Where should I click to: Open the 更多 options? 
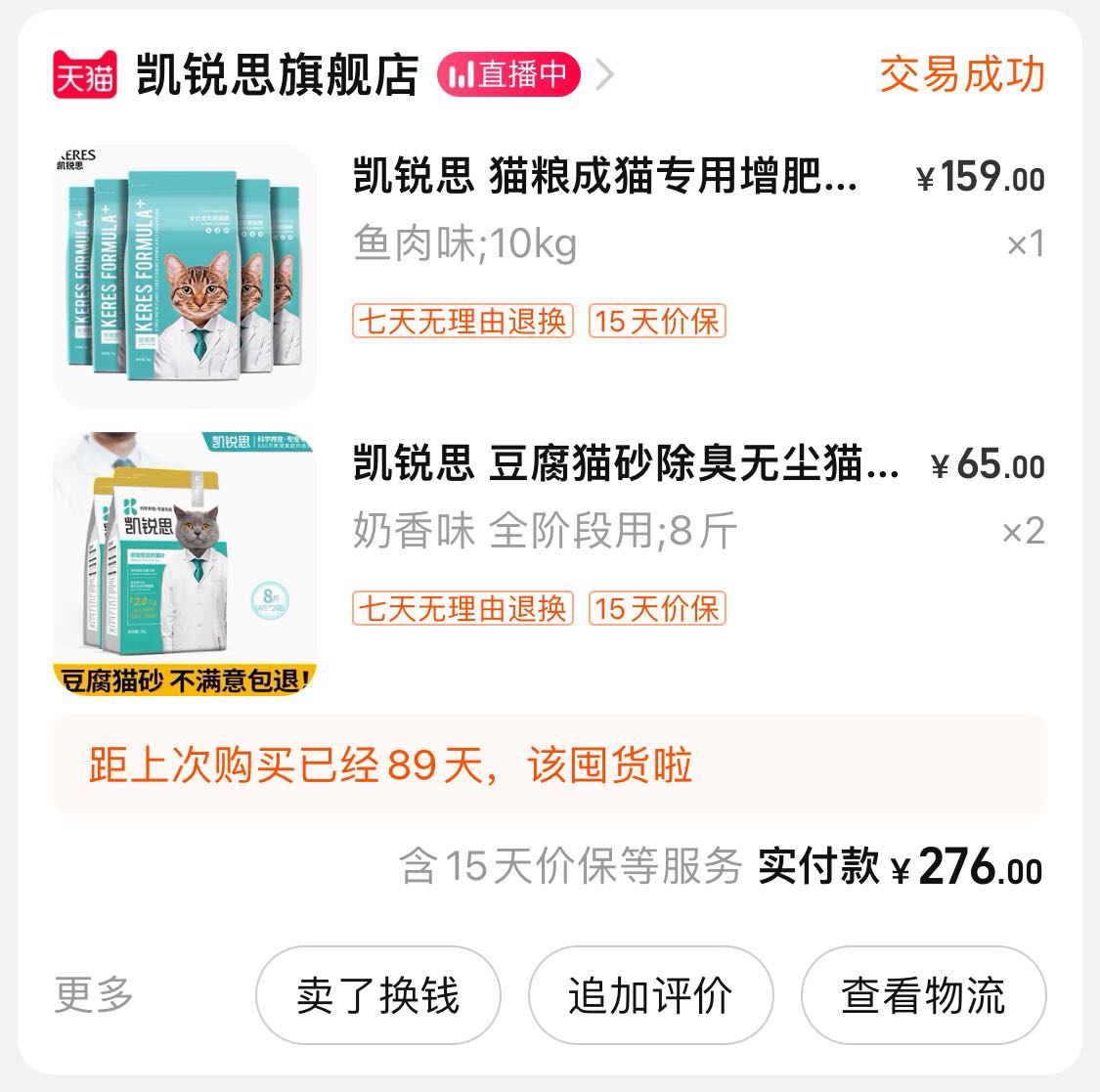94,995
